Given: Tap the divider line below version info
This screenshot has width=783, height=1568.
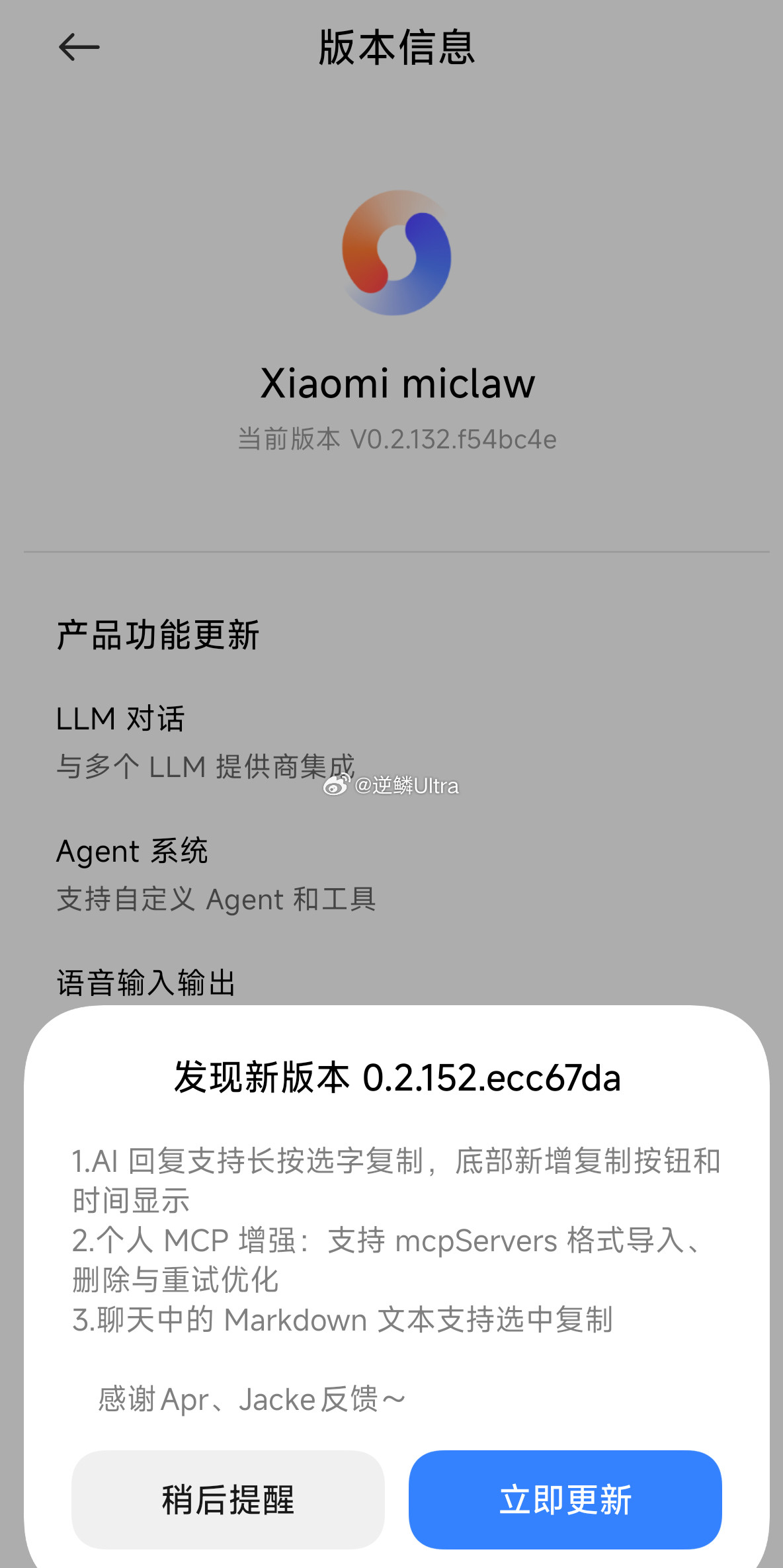Looking at the screenshot, I should pos(391,550).
